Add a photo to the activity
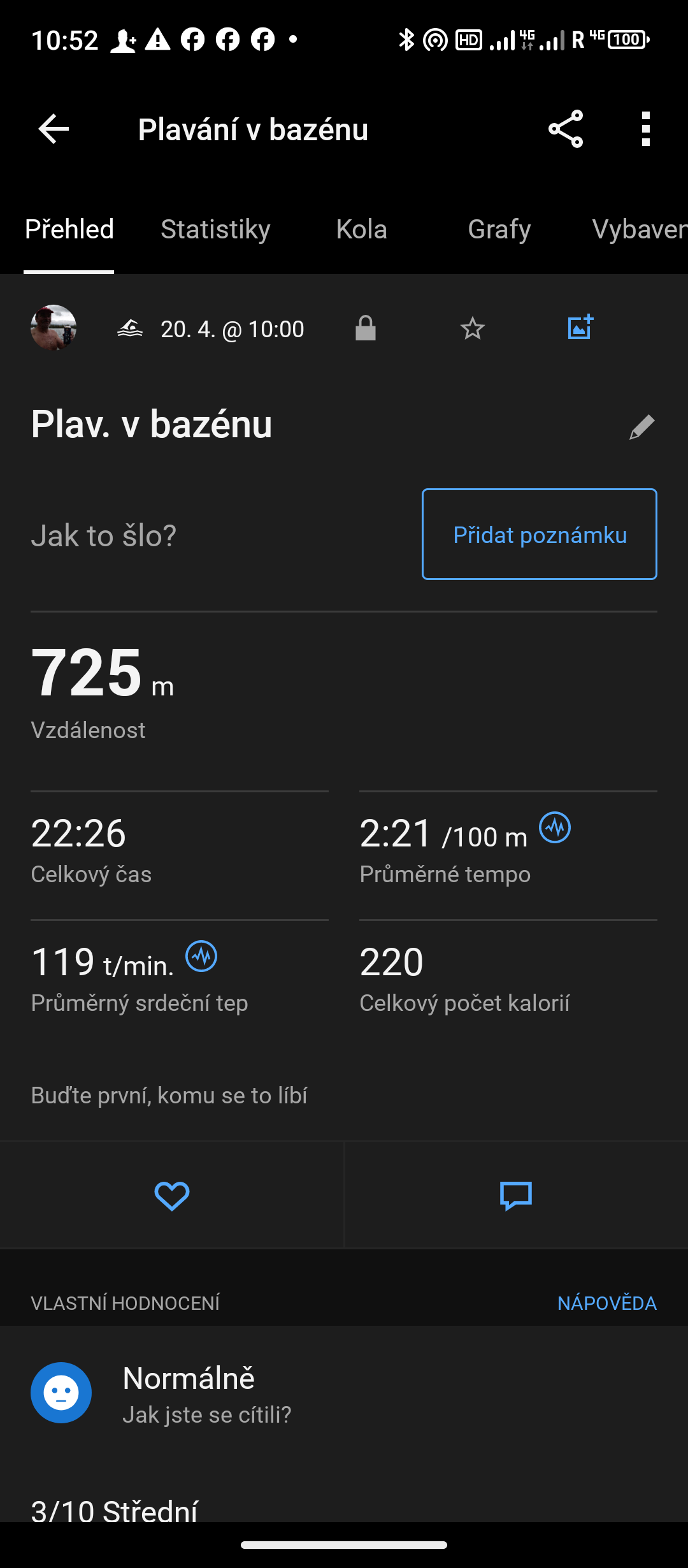Viewport: 688px width, 1568px height. [580, 328]
